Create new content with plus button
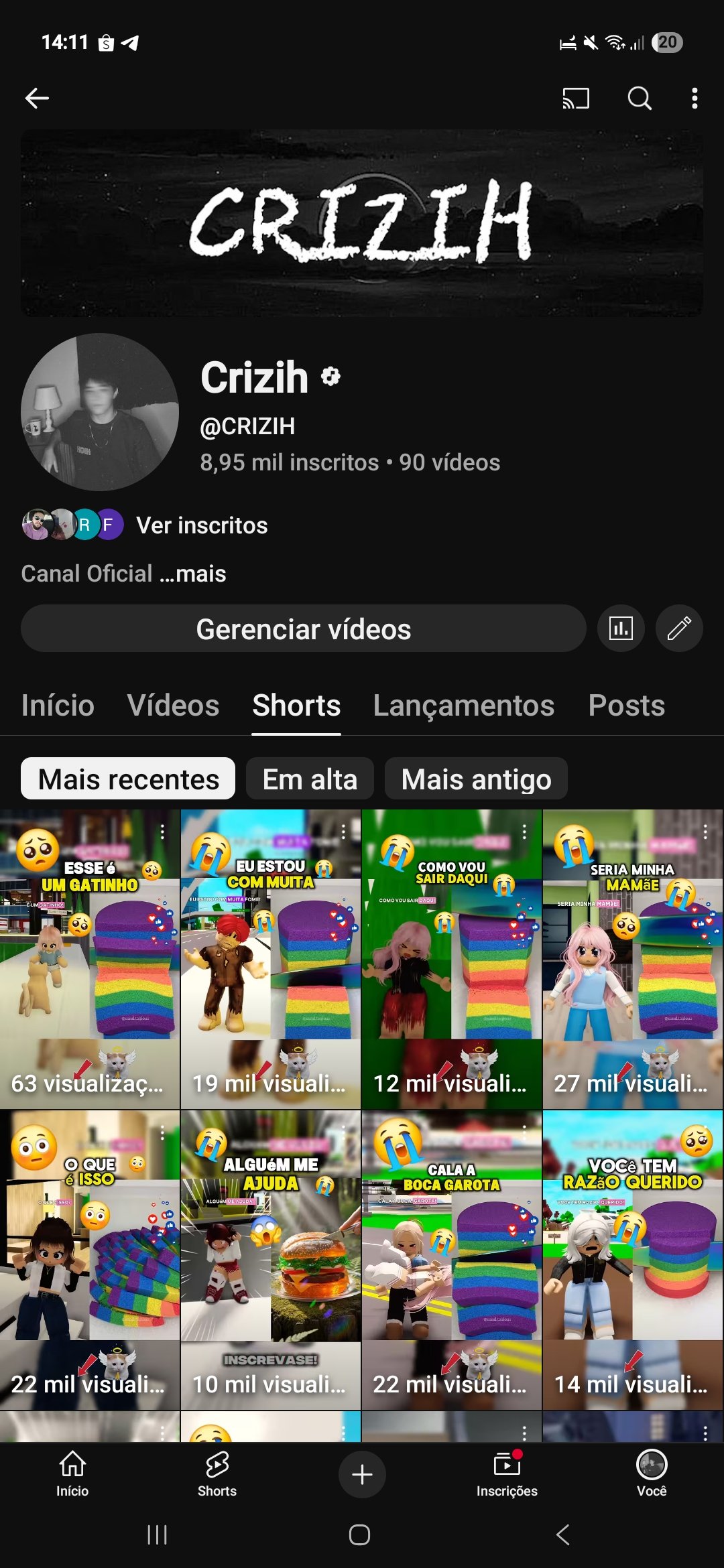 click(362, 1474)
